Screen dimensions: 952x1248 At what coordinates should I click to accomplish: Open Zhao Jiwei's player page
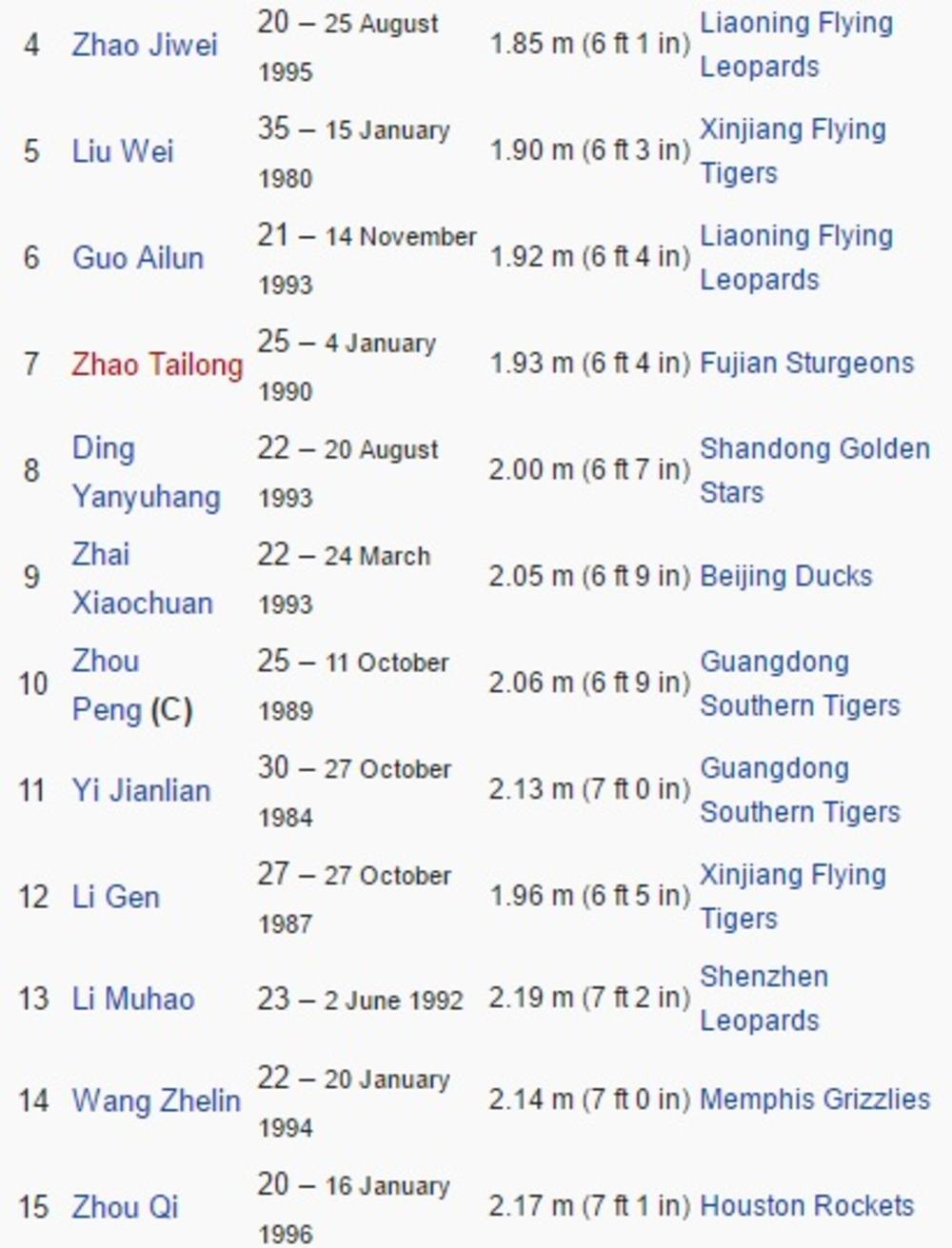(x=145, y=45)
